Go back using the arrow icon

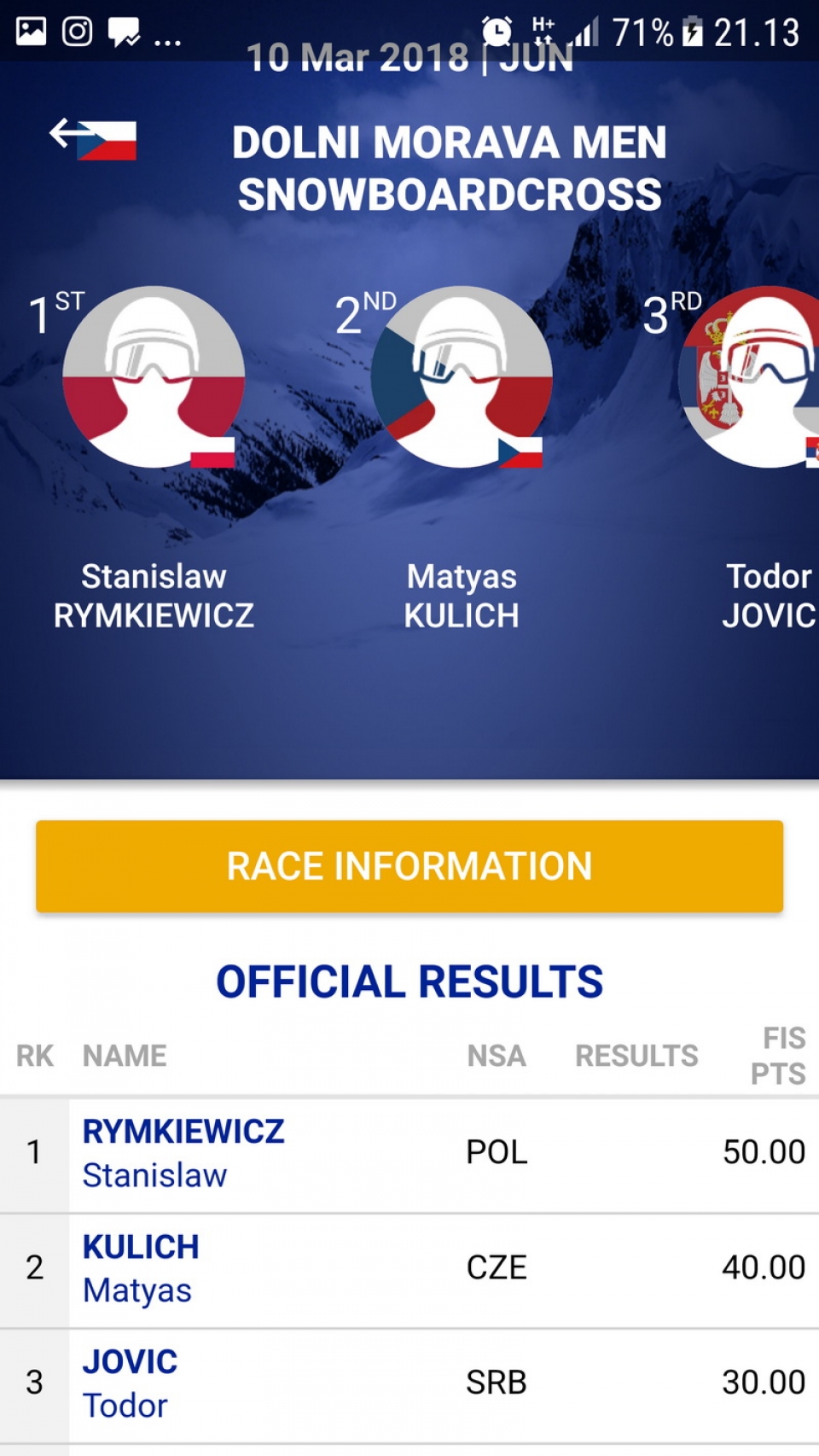click(73, 133)
